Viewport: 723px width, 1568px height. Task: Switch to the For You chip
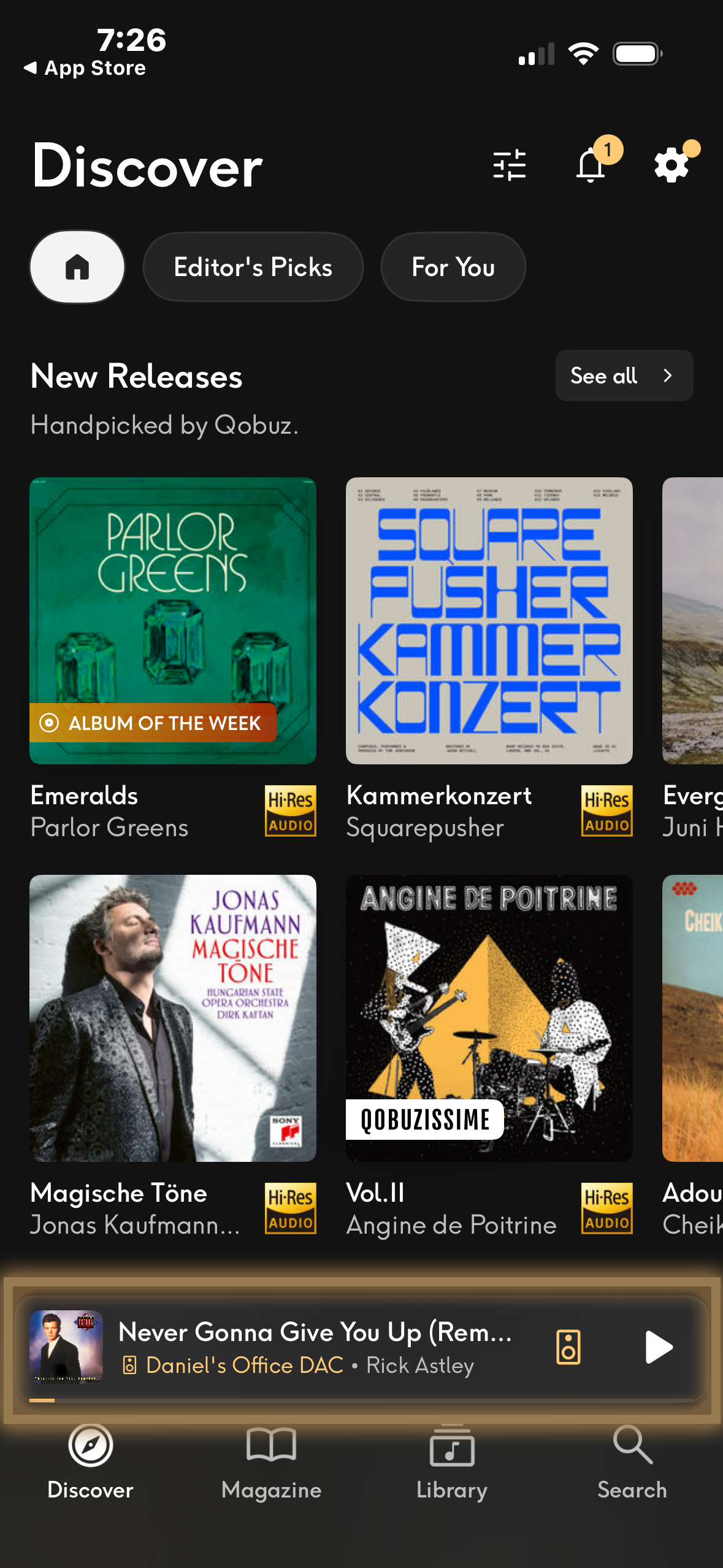[453, 267]
